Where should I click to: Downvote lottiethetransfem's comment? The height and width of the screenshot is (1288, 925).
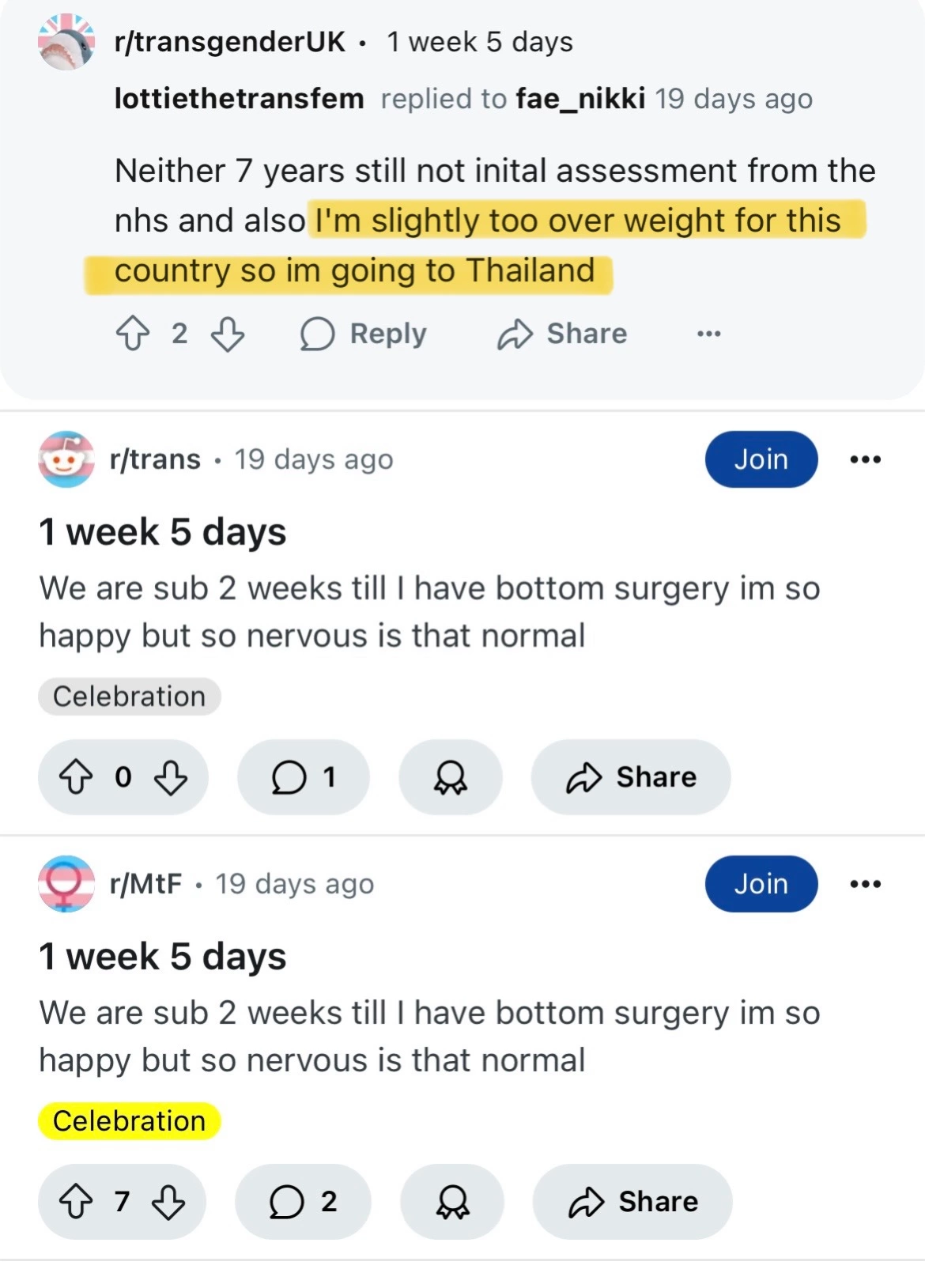coord(228,334)
